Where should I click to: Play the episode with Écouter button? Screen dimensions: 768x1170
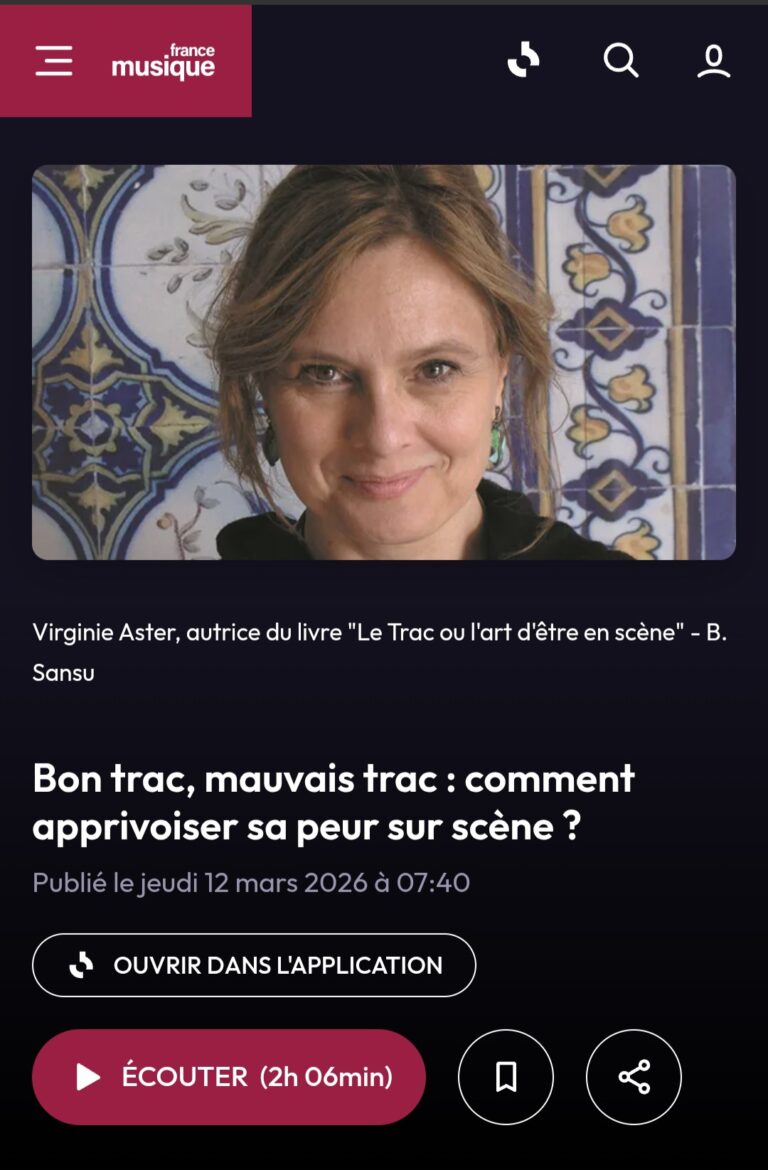tap(229, 1077)
